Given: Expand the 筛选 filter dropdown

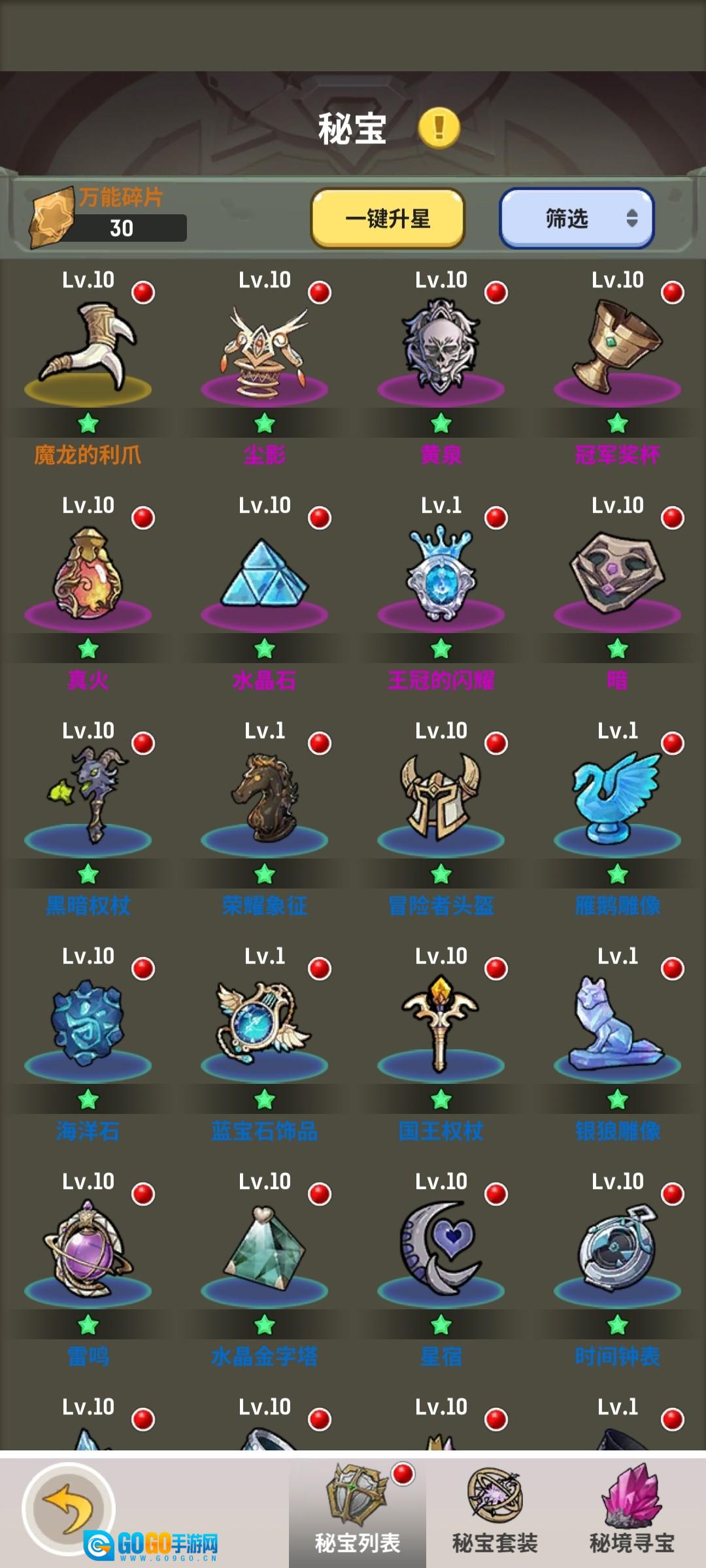Looking at the screenshot, I should point(577,218).
